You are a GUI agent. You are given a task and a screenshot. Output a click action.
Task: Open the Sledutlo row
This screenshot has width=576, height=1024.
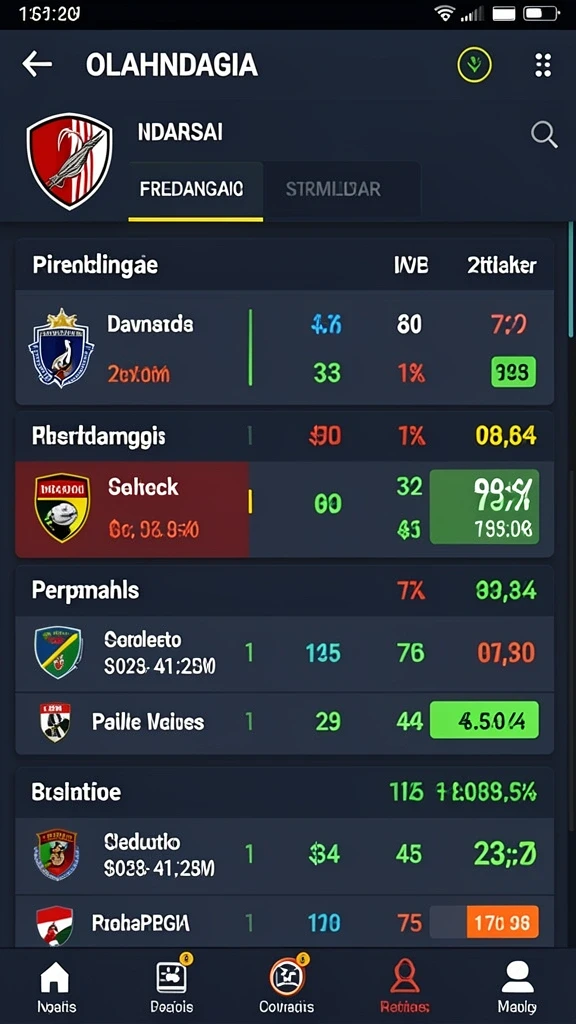point(284,856)
